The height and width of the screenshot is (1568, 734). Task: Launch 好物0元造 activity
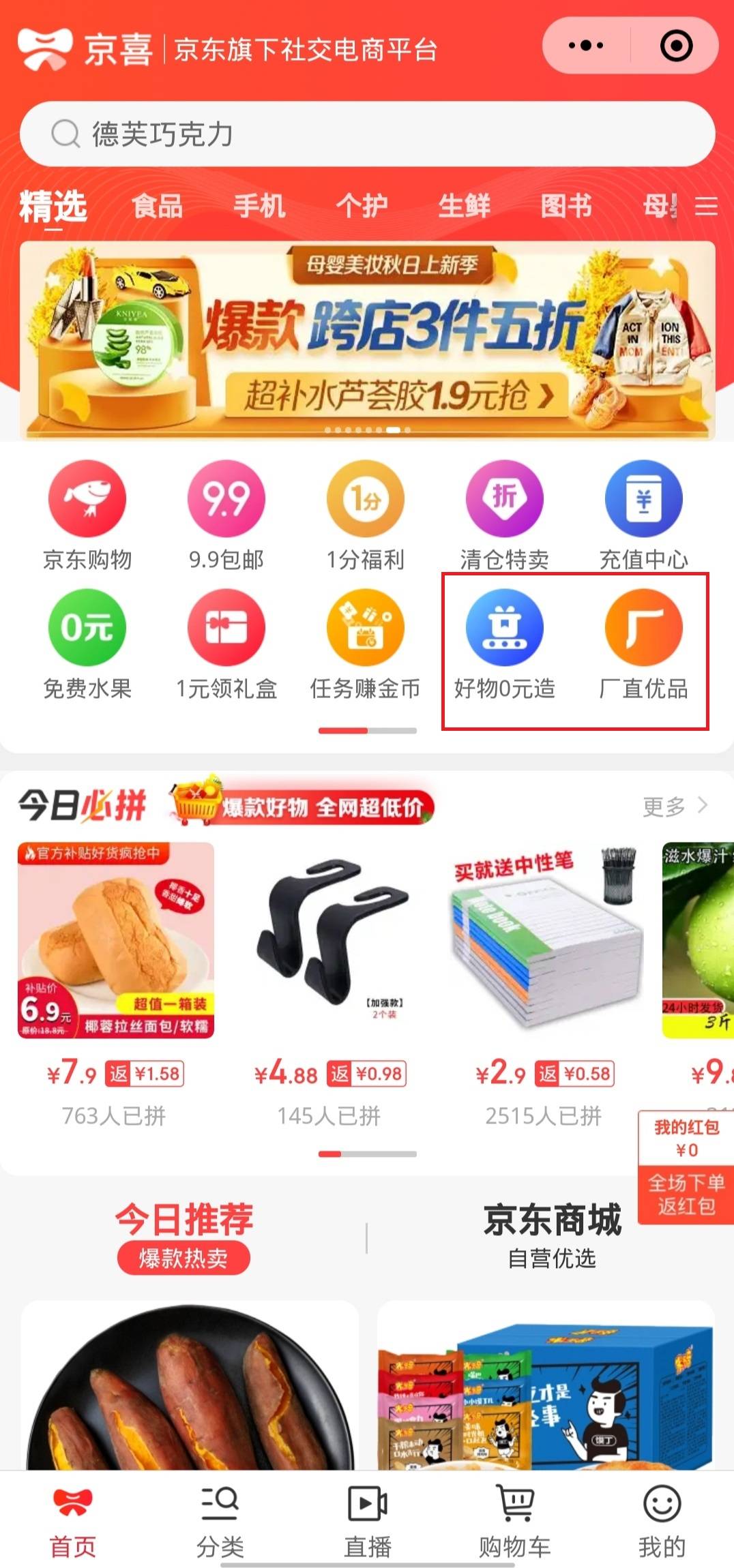504,644
